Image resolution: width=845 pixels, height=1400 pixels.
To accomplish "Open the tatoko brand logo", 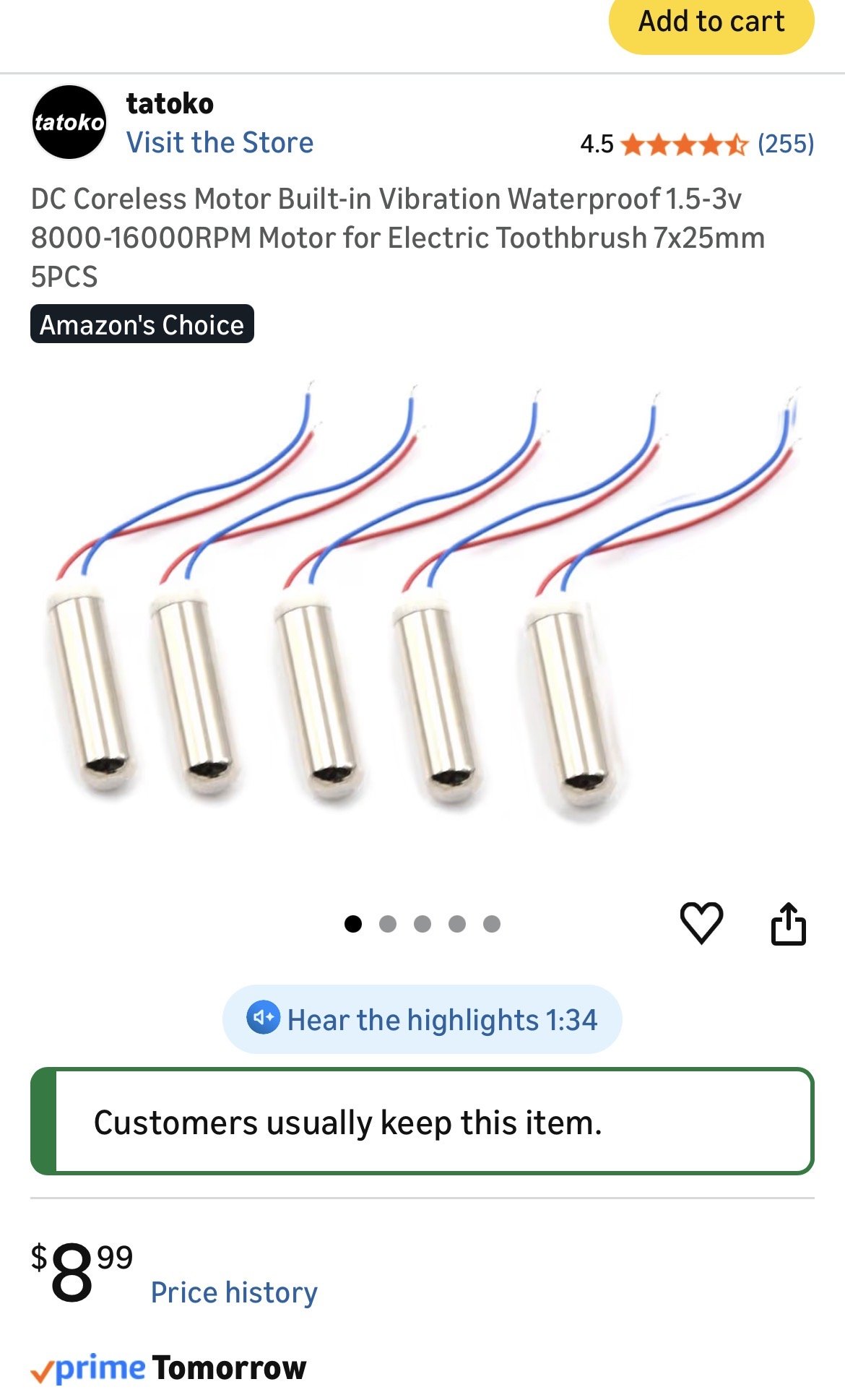I will pyautogui.click(x=69, y=122).
